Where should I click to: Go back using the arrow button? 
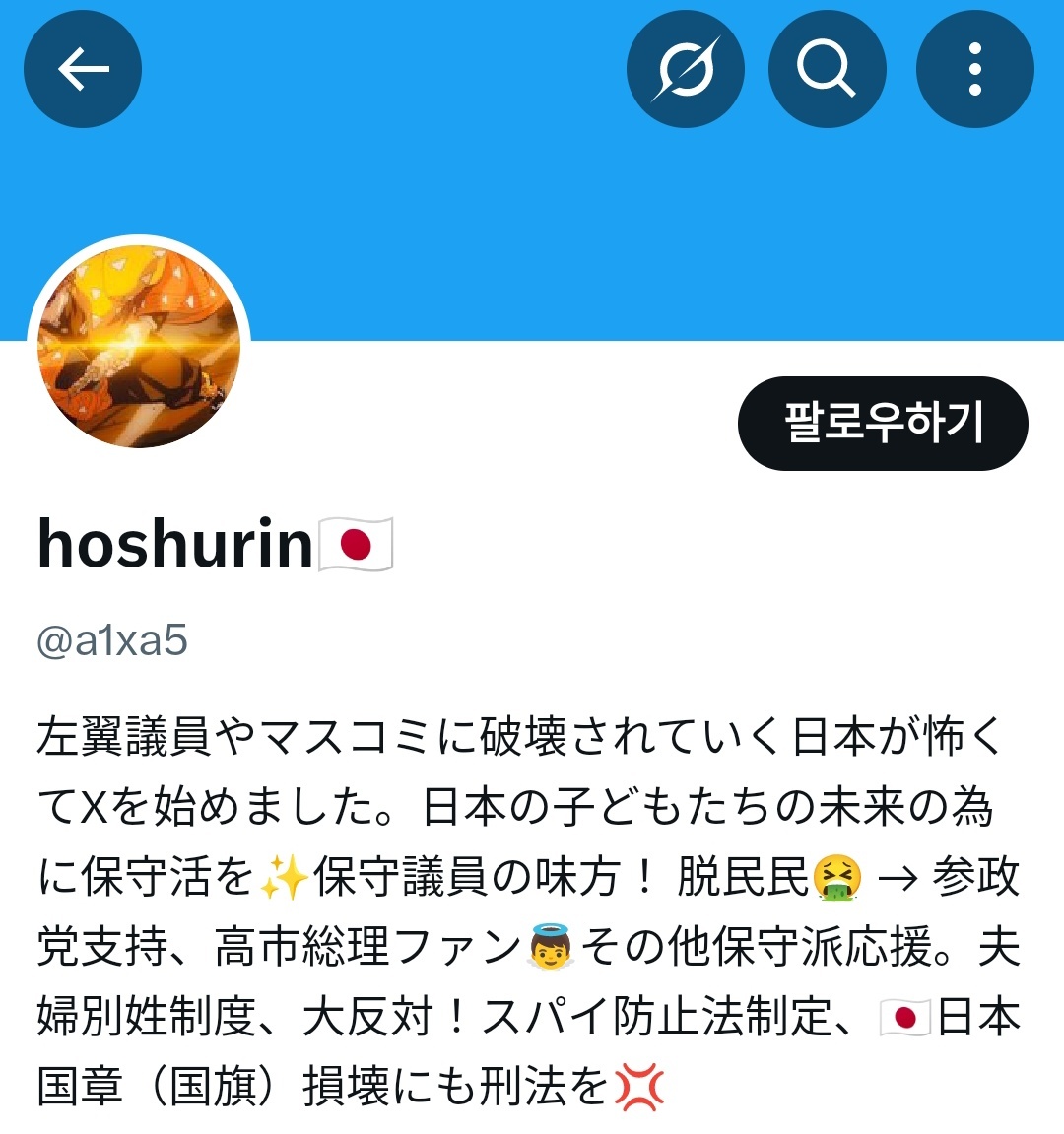tap(83, 69)
